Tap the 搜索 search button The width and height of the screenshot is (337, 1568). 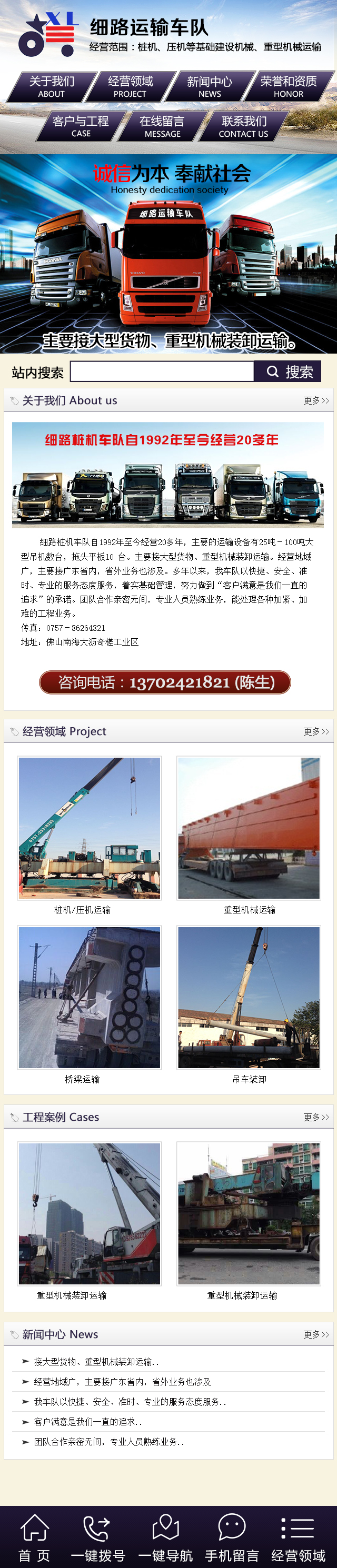pyautogui.click(x=290, y=371)
